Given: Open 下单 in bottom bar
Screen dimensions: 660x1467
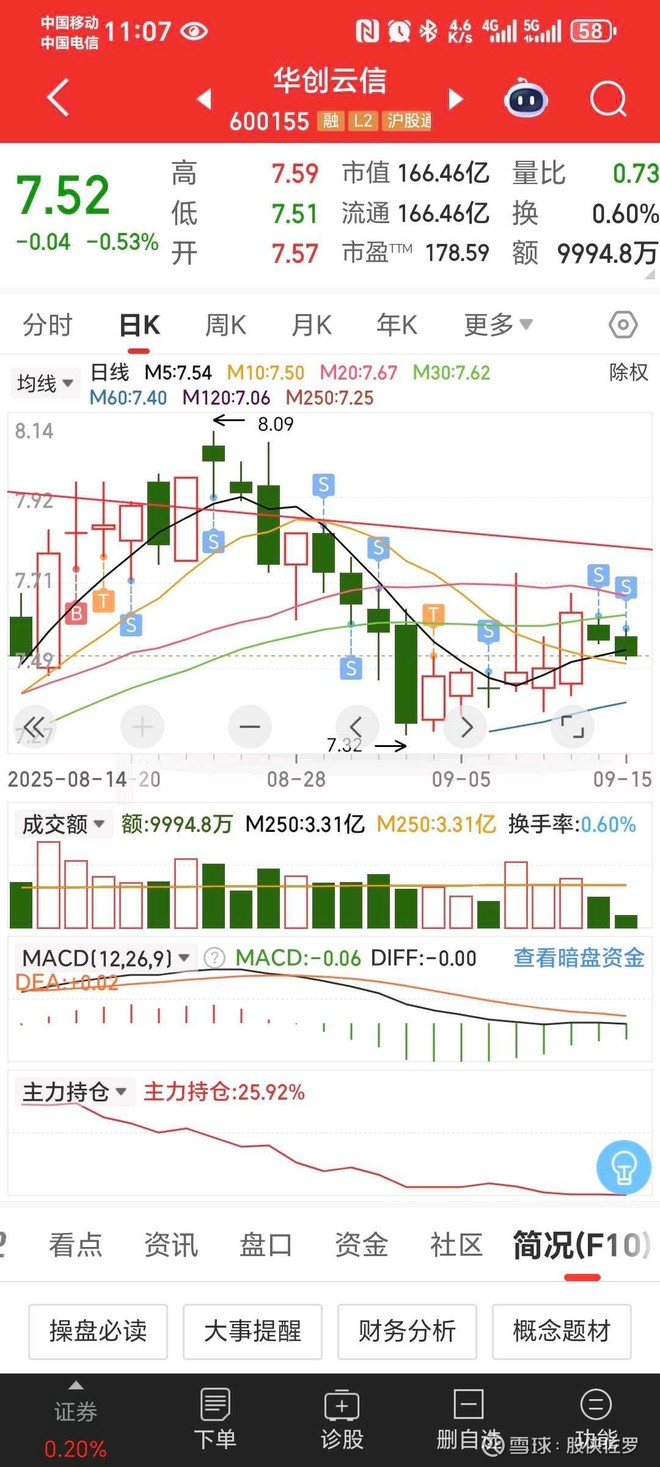Looking at the screenshot, I should click(215, 1419).
